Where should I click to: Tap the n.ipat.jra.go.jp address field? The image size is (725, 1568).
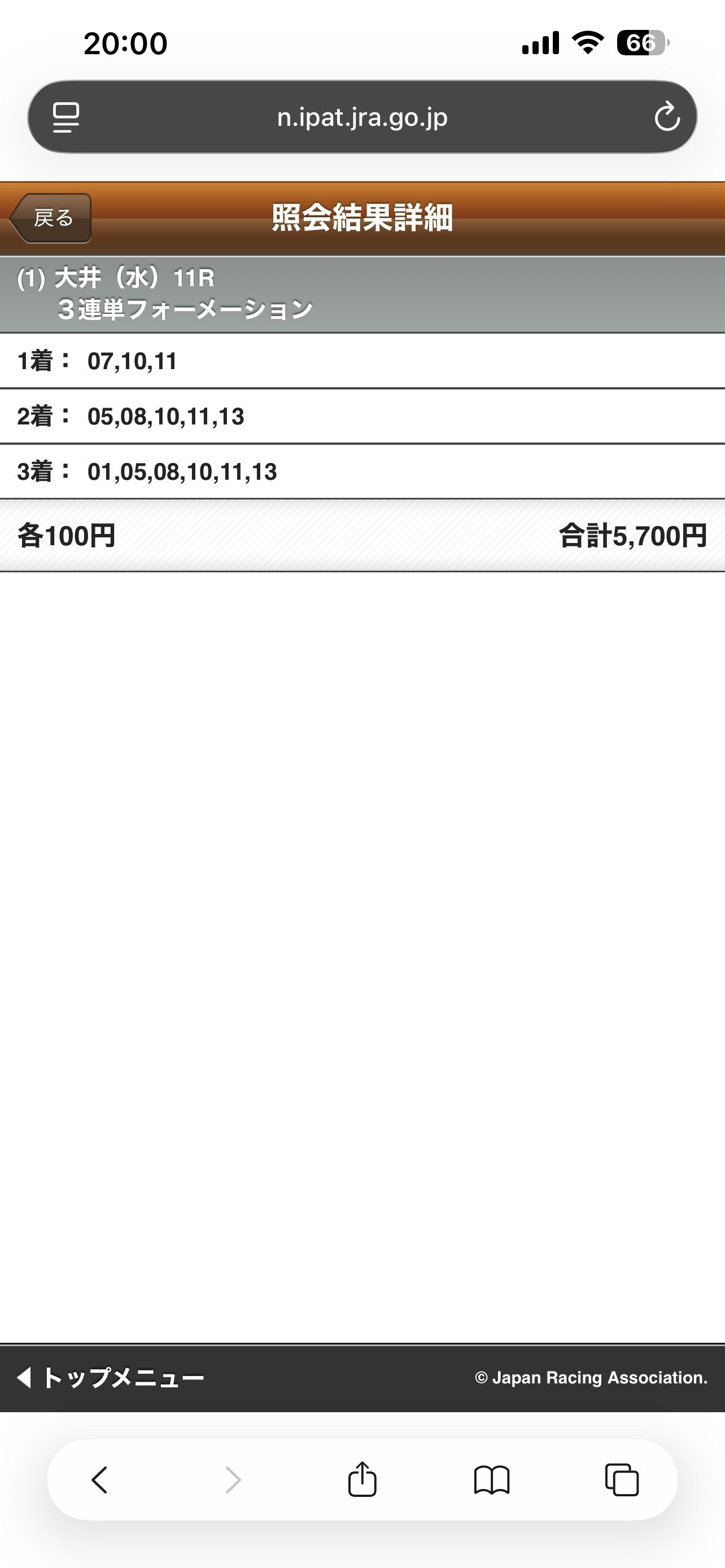click(362, 117)
